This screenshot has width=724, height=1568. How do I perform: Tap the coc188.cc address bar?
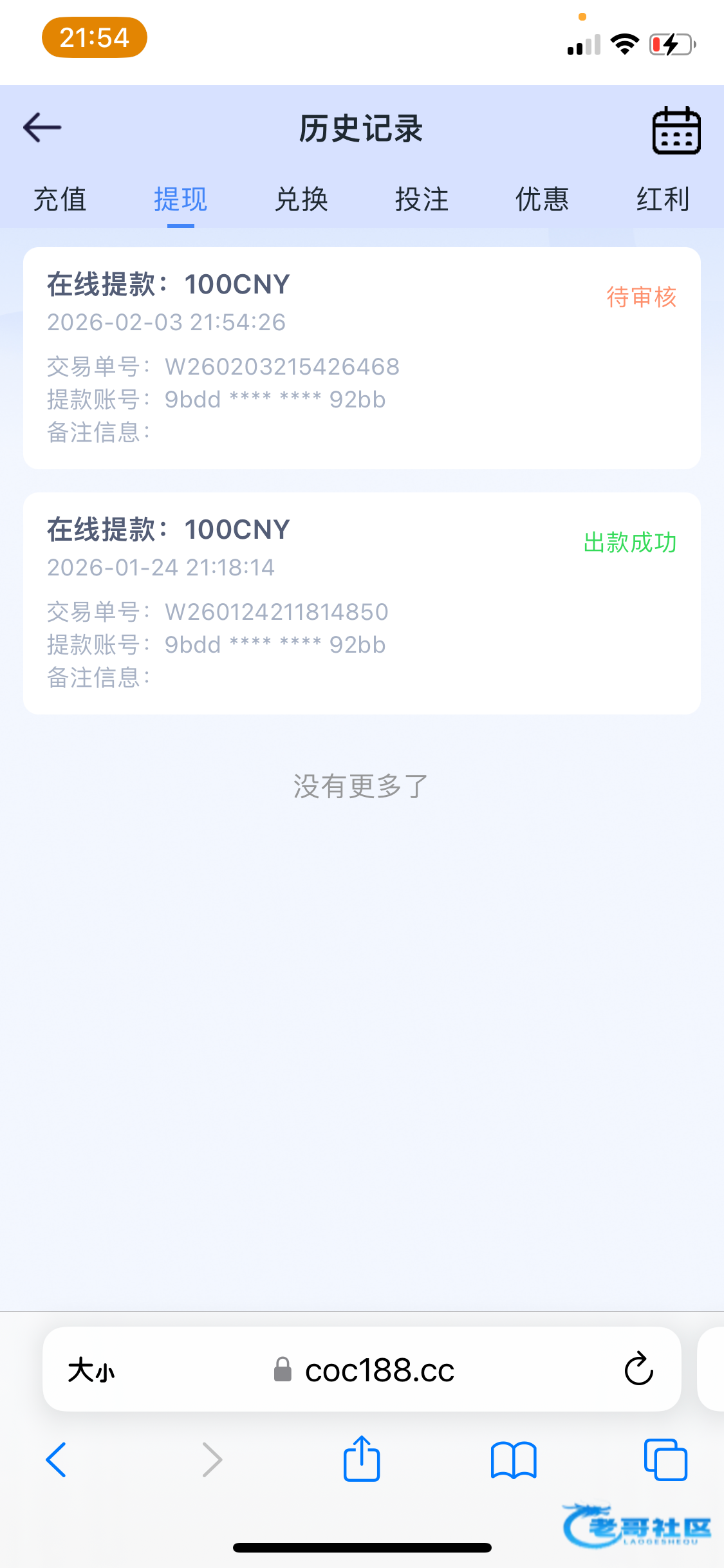coord(380,1370)
